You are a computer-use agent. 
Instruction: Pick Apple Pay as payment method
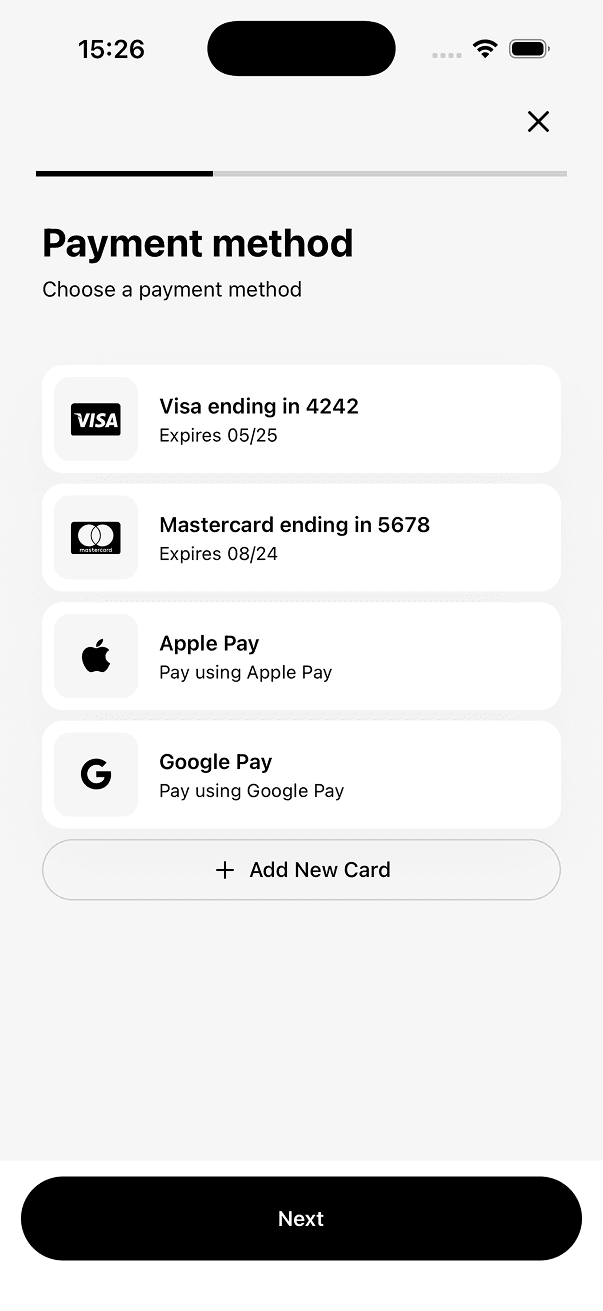301,656
